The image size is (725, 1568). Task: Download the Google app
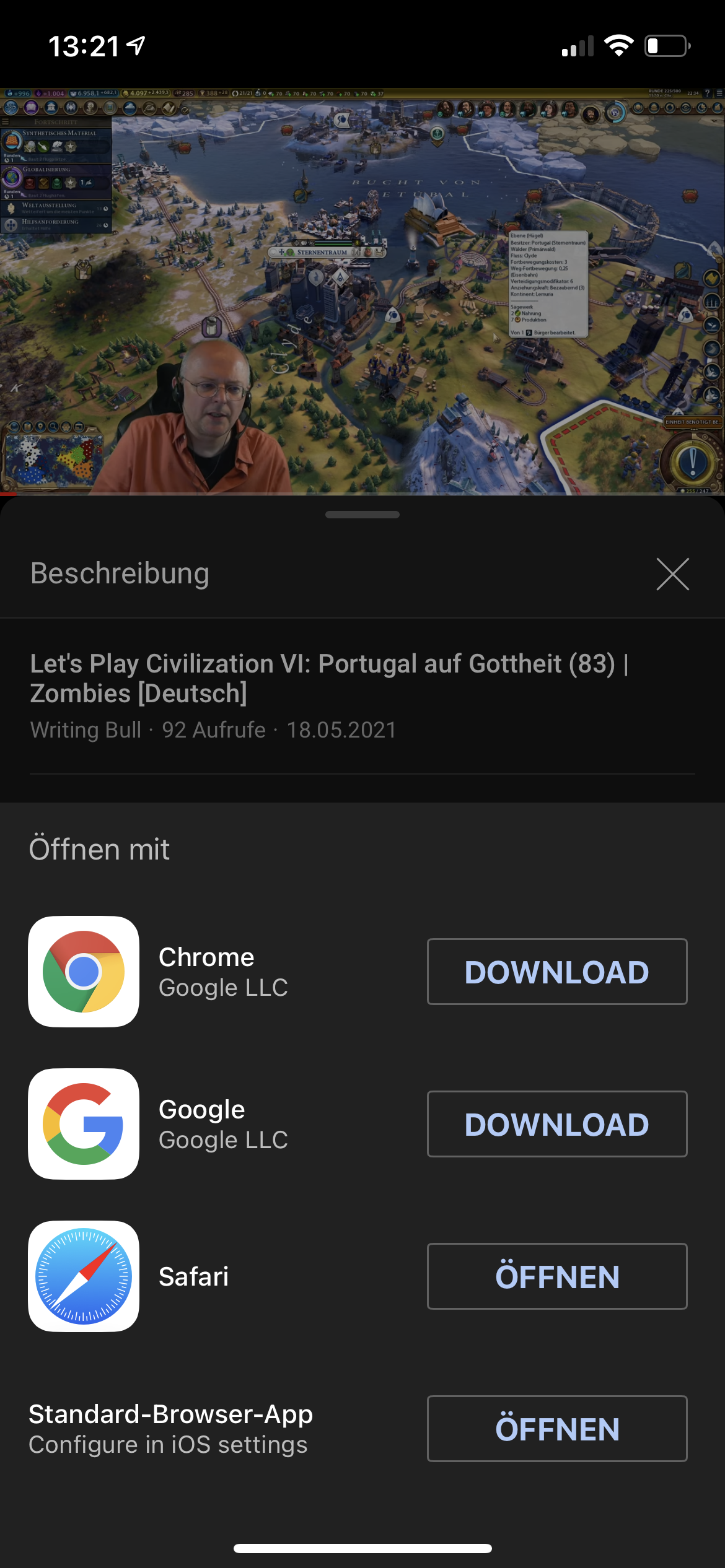tap(556, 1124)
